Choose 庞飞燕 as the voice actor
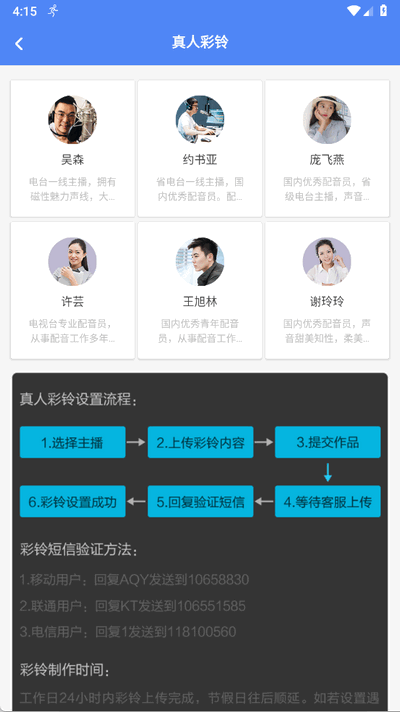Image resolution: width=400 pixels, height=712 pixels. click(x=327, y=148)
